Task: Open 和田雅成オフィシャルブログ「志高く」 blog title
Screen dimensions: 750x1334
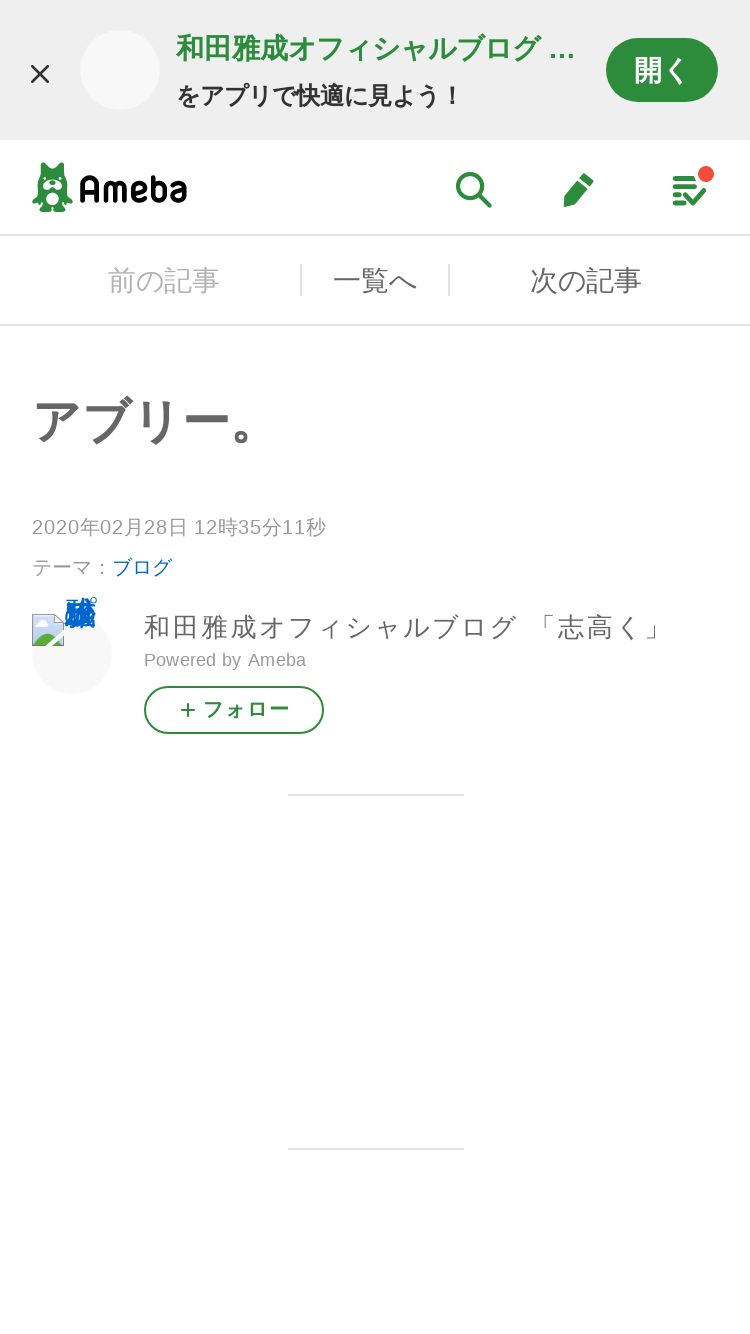Action: pyautogui.click(x=404, y=627)
